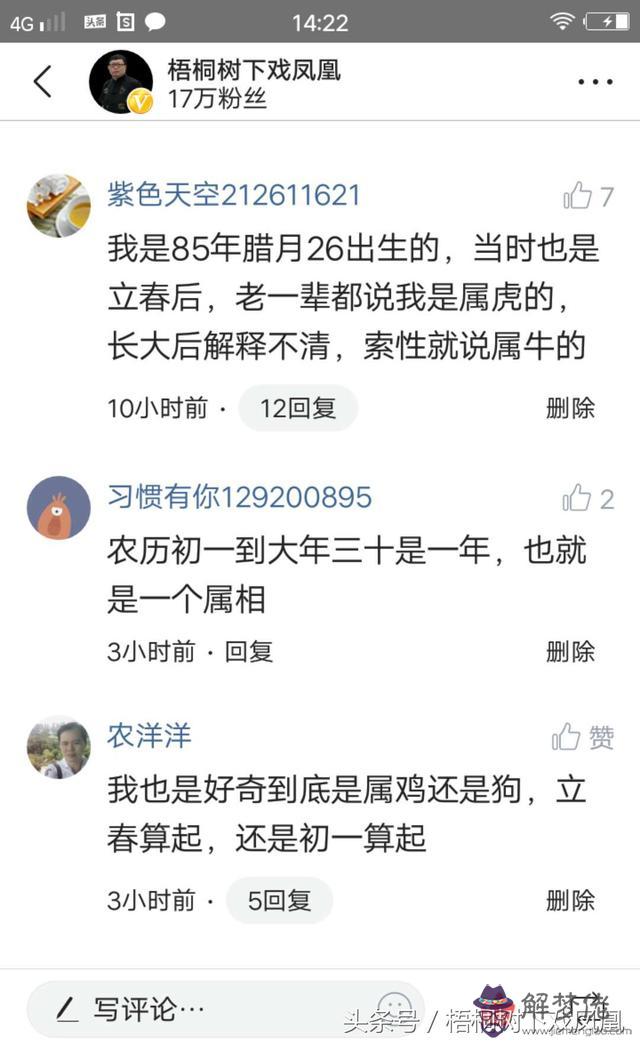Viewport: 640px width, 1043px height.
Task: Open the emoji picker in comment bar
Action: click(x=395, y=1008)
